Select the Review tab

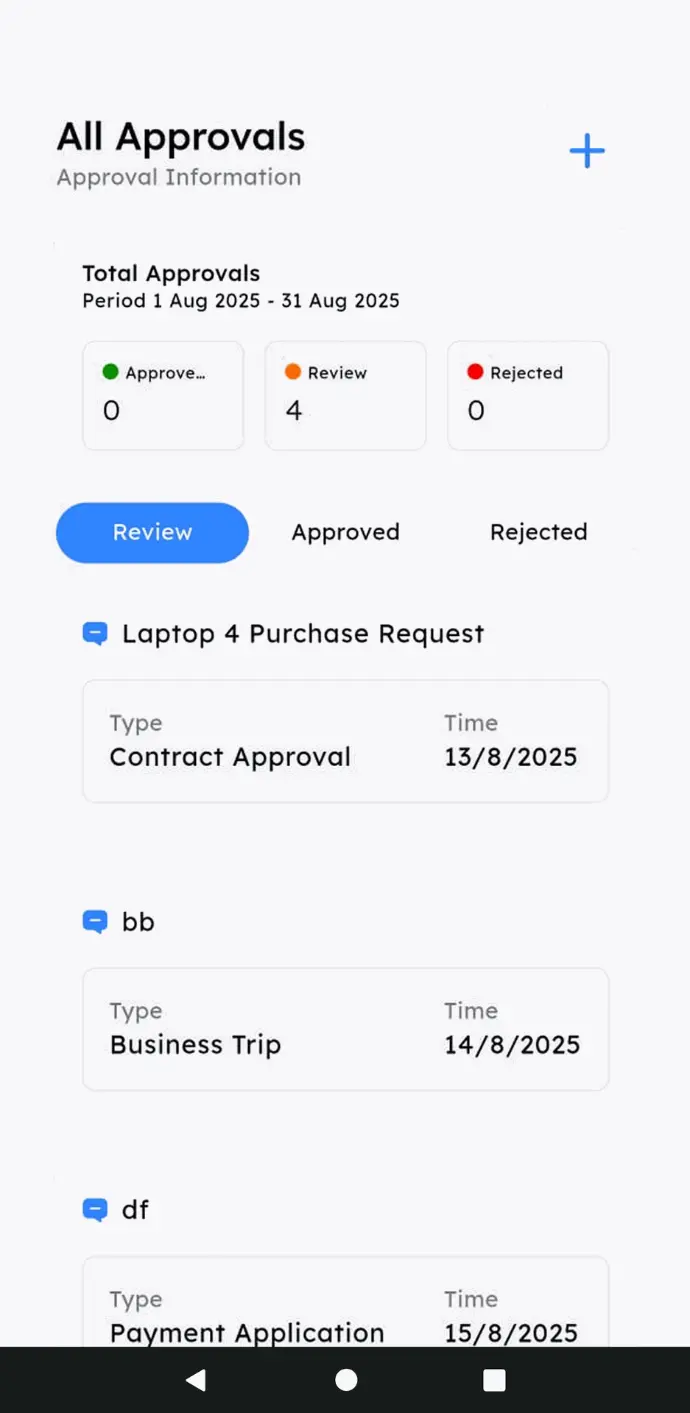coord(152,532)
